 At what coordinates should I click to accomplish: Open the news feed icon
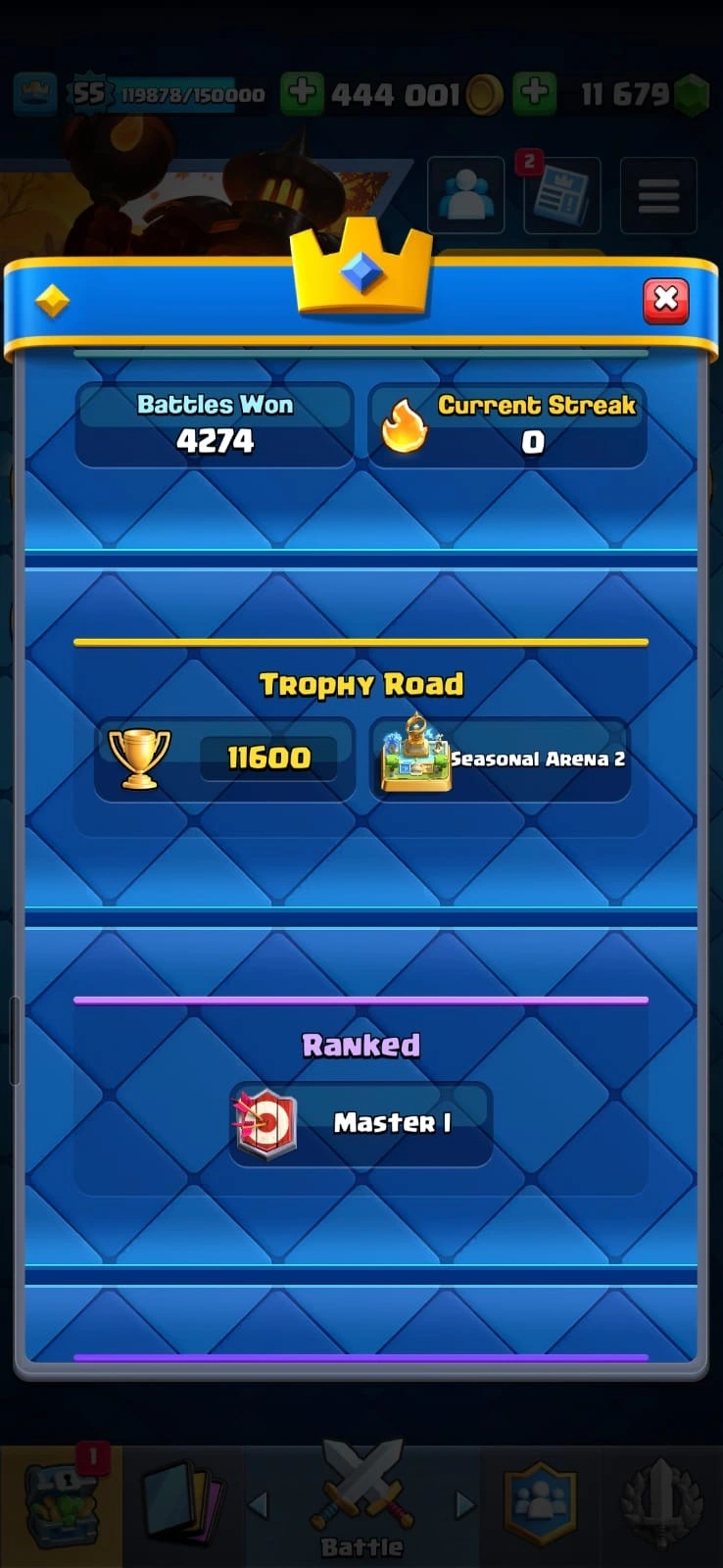[x=562, y=196]
